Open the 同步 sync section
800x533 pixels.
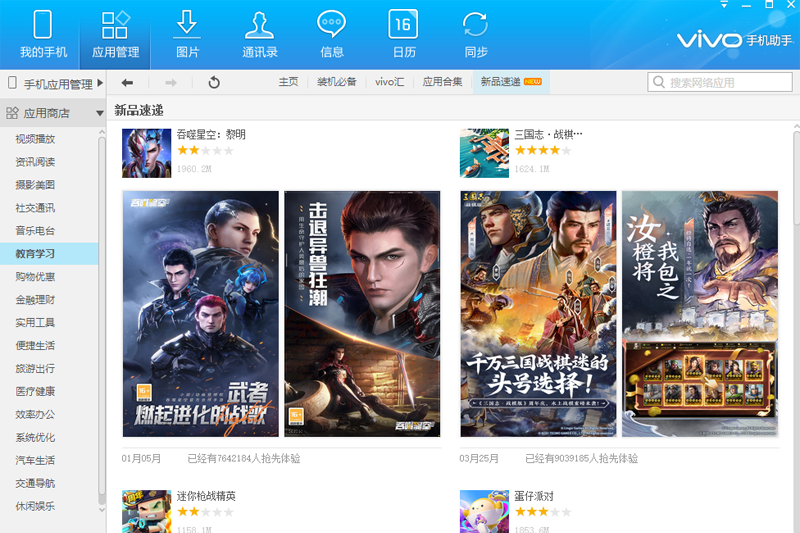476,34
